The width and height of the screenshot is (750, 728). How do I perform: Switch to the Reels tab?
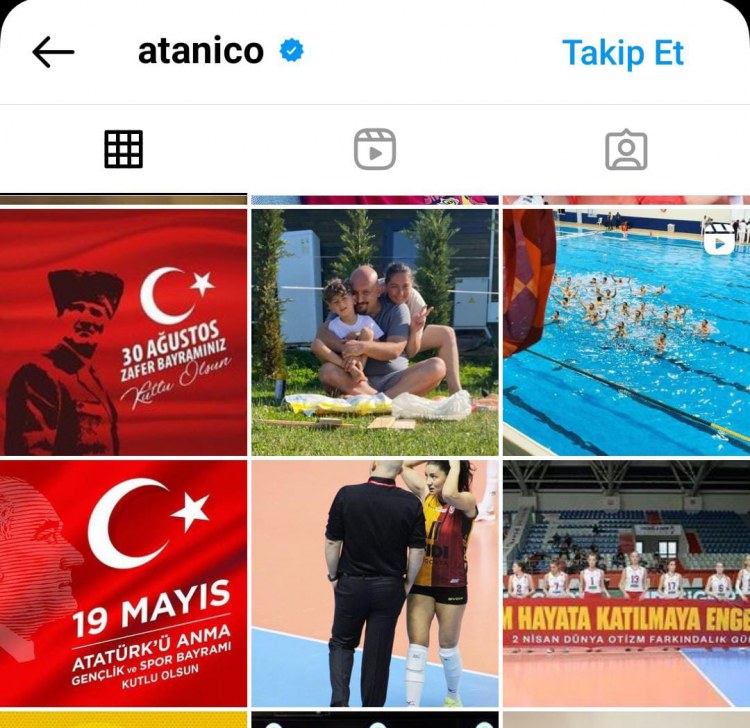click(x=375, y=150)
